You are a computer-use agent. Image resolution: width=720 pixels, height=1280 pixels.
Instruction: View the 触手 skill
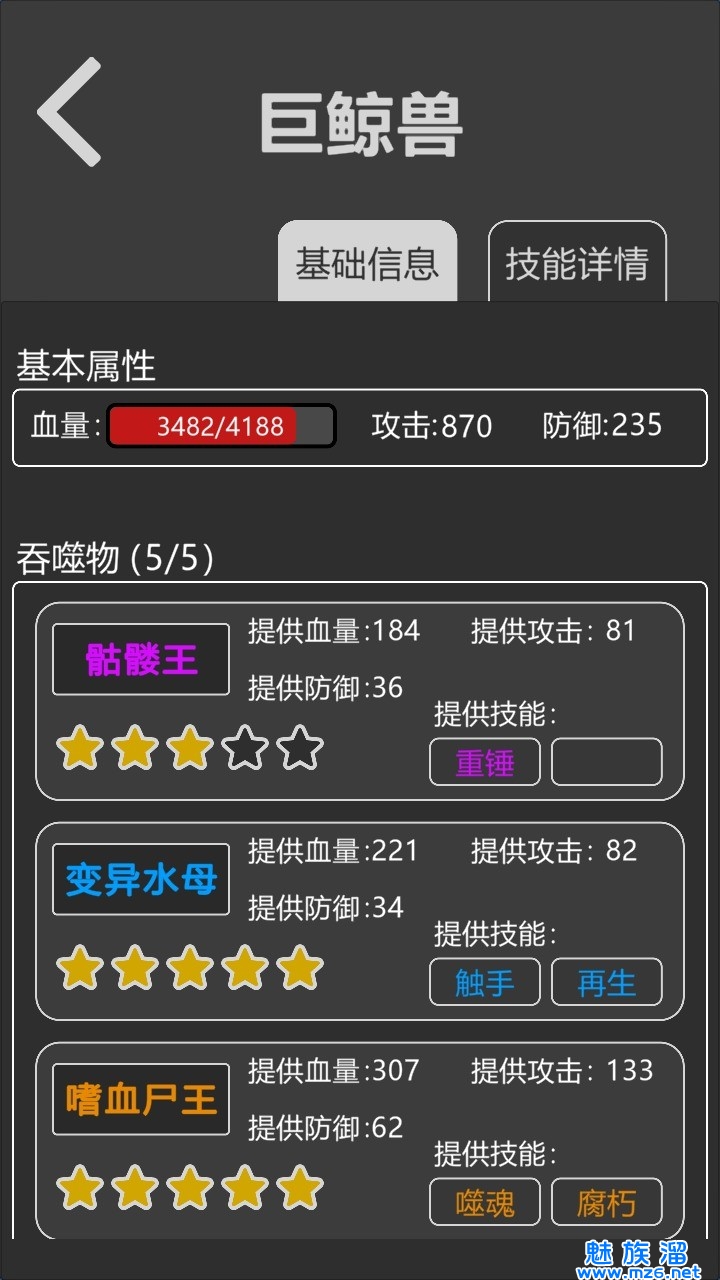pos(485,982)
